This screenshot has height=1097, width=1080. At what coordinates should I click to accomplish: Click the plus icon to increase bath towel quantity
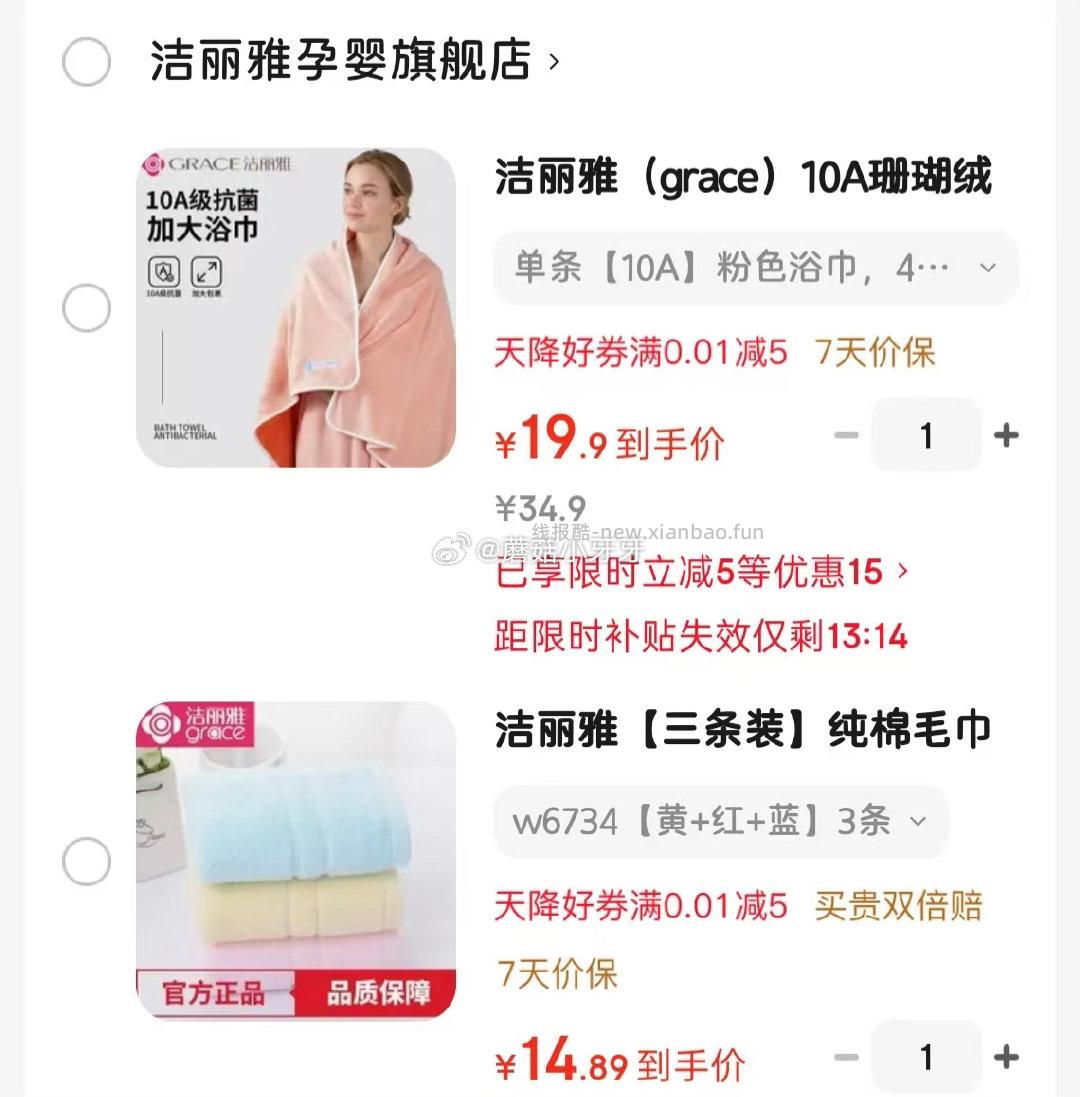pyautogui.click(x=1005, y=435)
